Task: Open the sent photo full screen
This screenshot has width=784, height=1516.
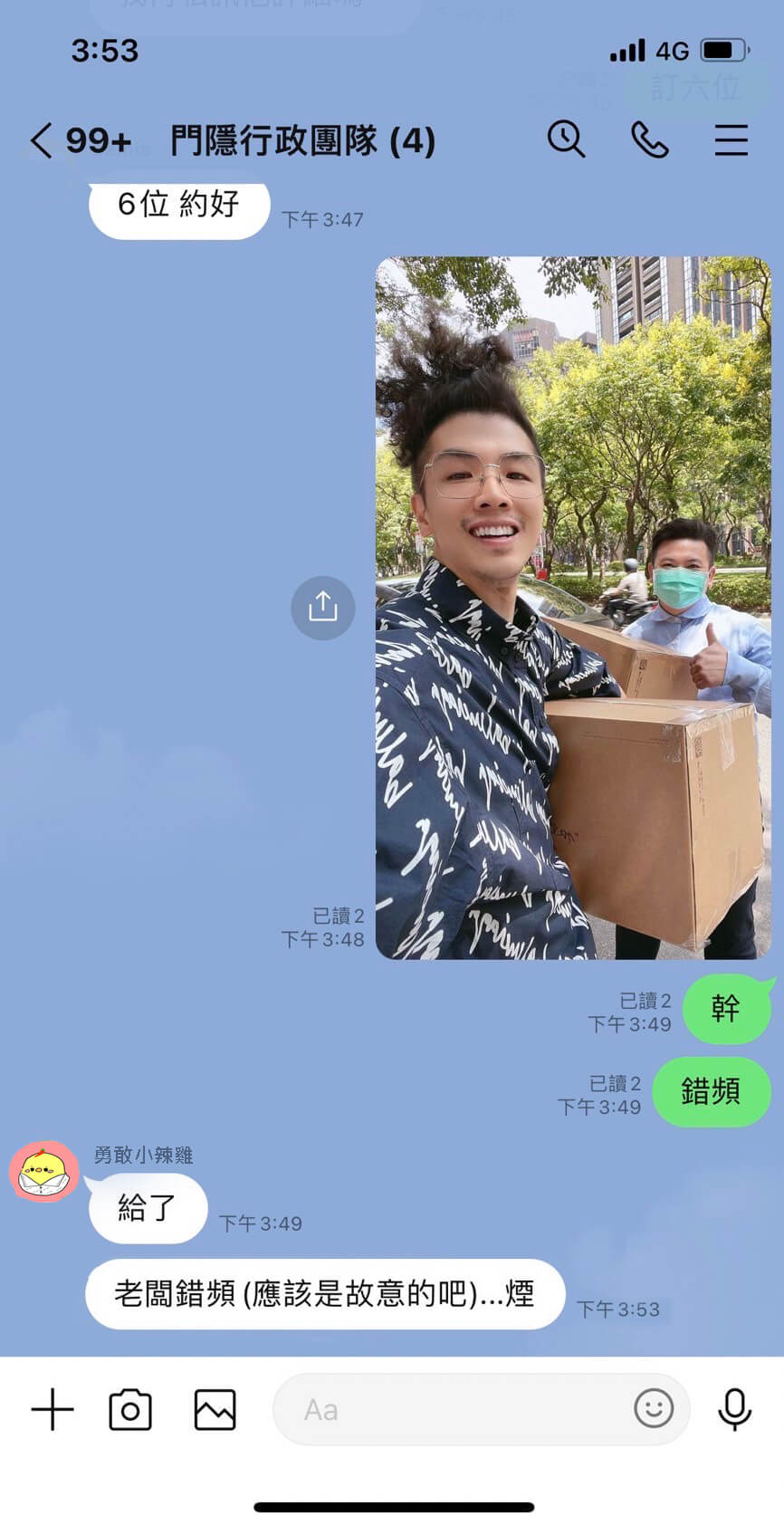Action: (x=572, y=607)
